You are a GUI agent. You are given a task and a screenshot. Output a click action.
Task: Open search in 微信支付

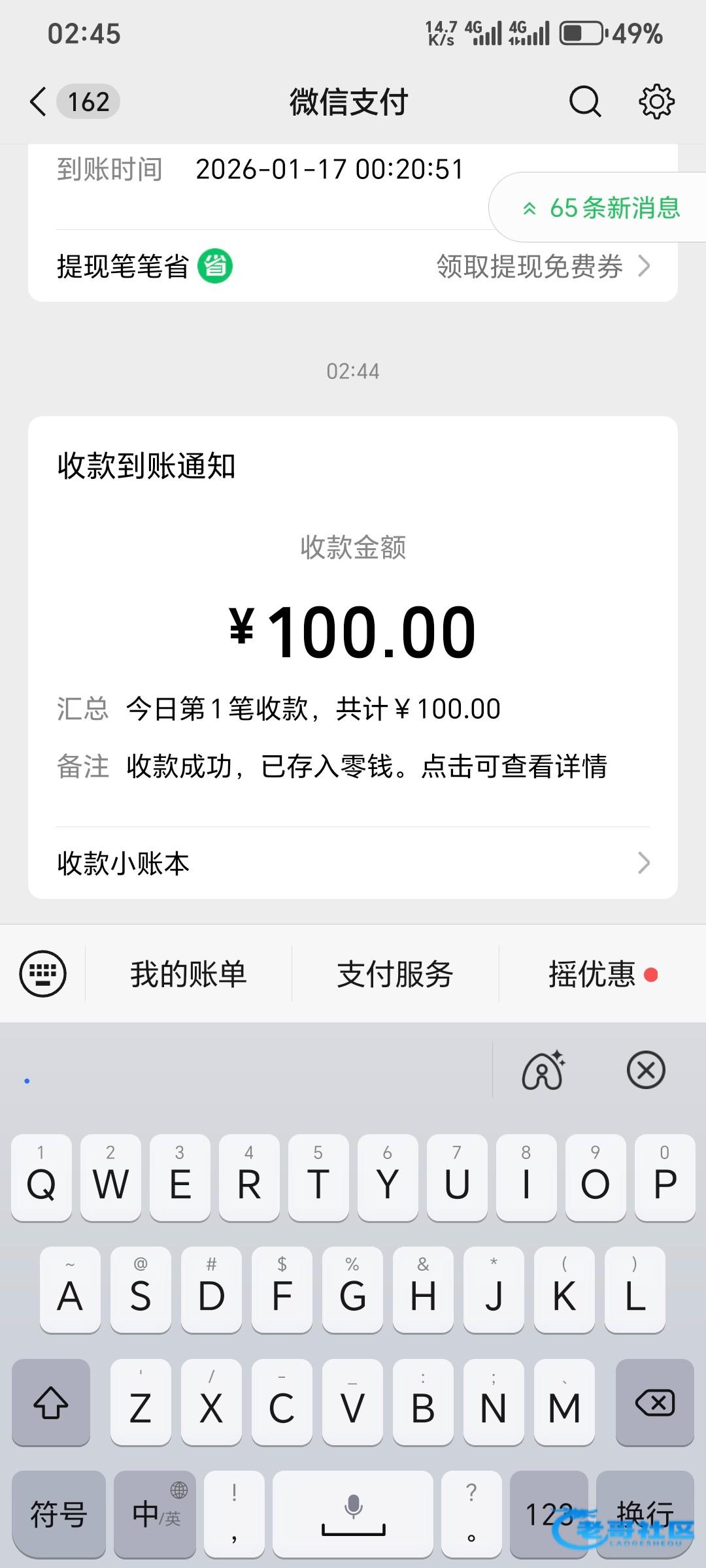[x=585, y=102]
